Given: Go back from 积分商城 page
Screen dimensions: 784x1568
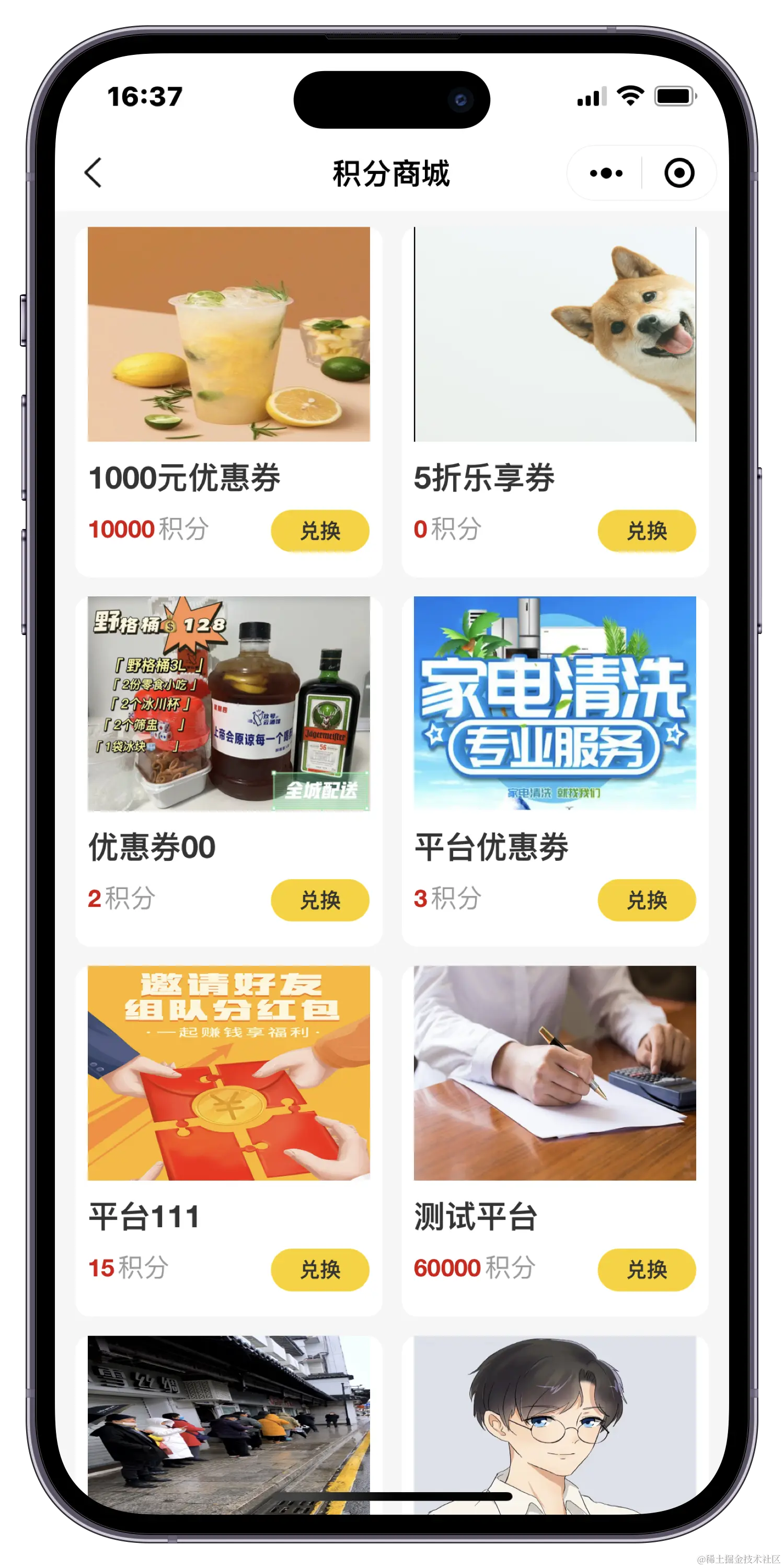Looking at the screenshot, I should [x=93, y=173].
